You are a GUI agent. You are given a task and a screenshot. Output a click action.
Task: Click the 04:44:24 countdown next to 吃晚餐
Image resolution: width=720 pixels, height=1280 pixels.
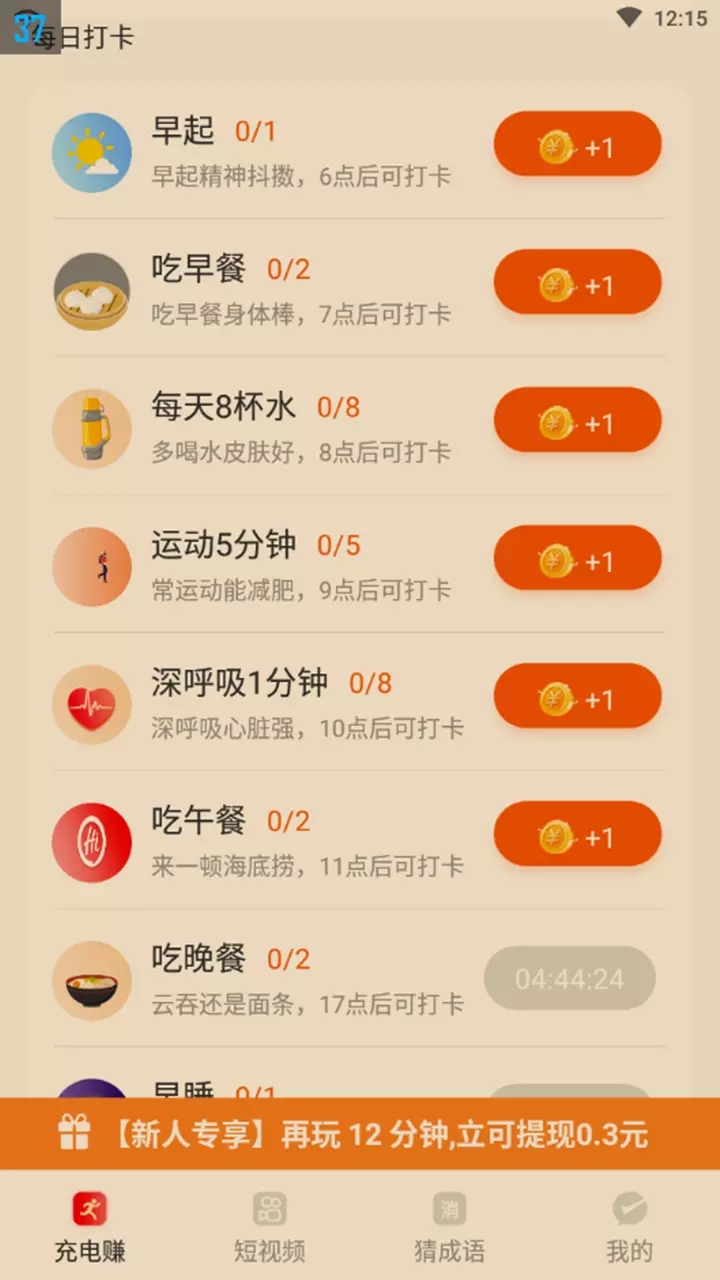(570, 979)
